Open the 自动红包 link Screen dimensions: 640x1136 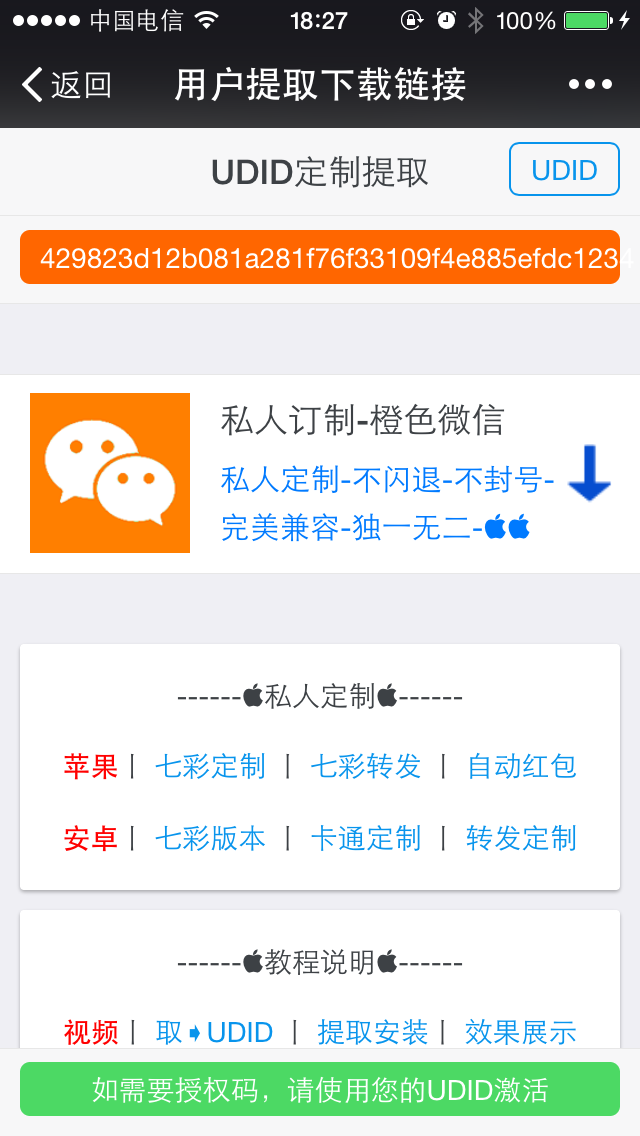pos(522,767)
